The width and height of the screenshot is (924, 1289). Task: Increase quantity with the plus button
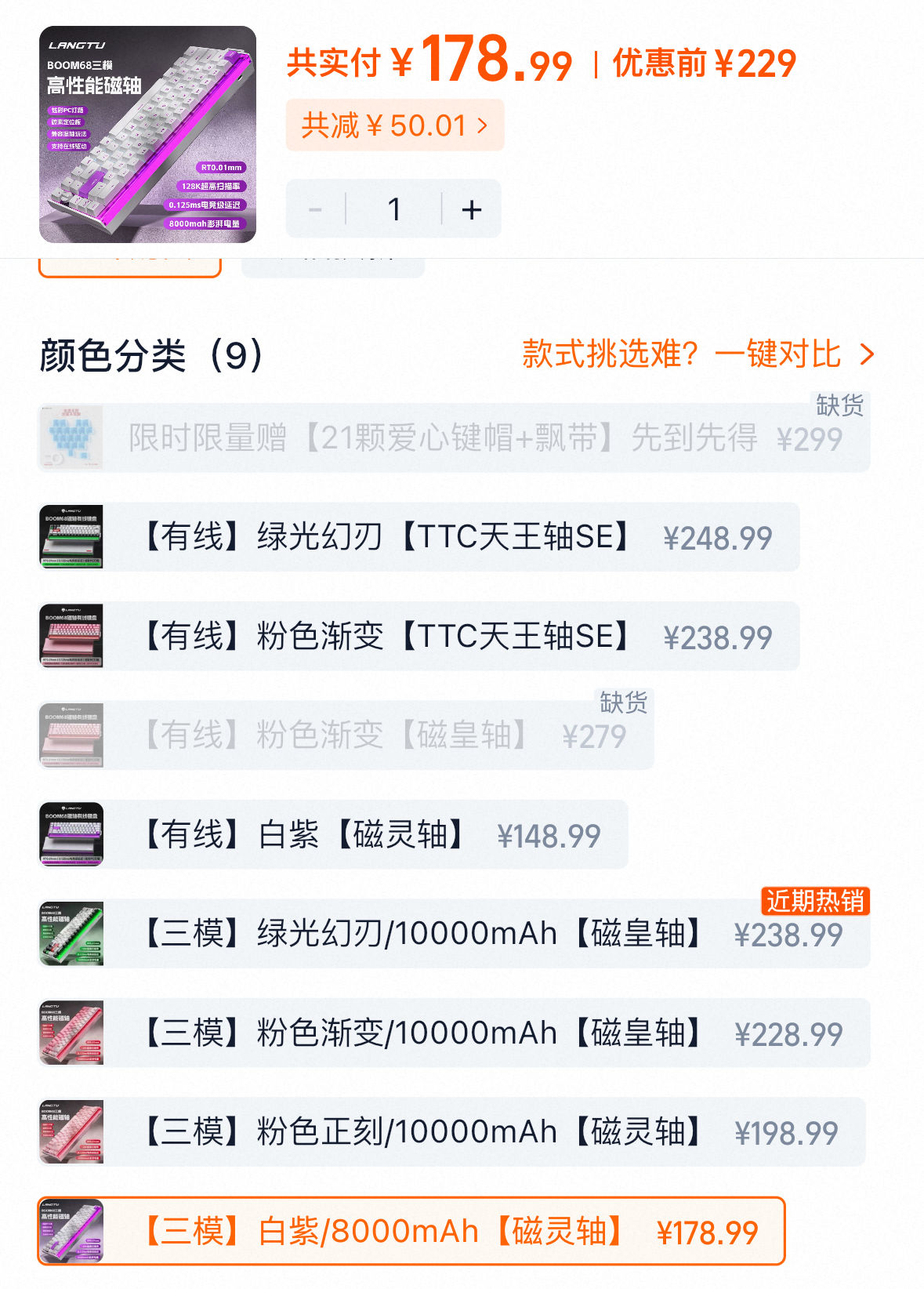pyautogui.click(x=471, y=209)
